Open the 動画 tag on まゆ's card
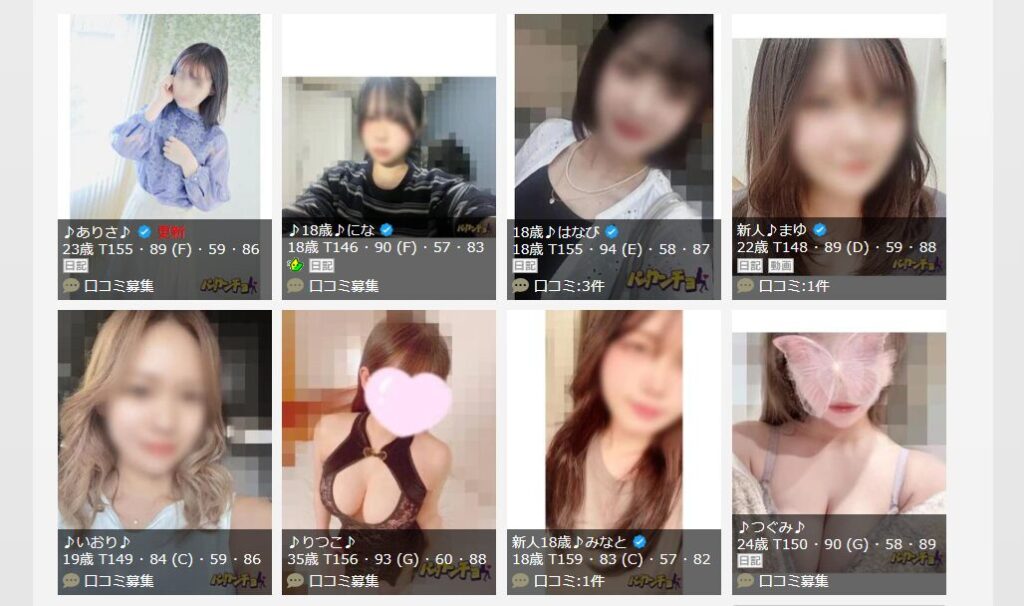 781,266
